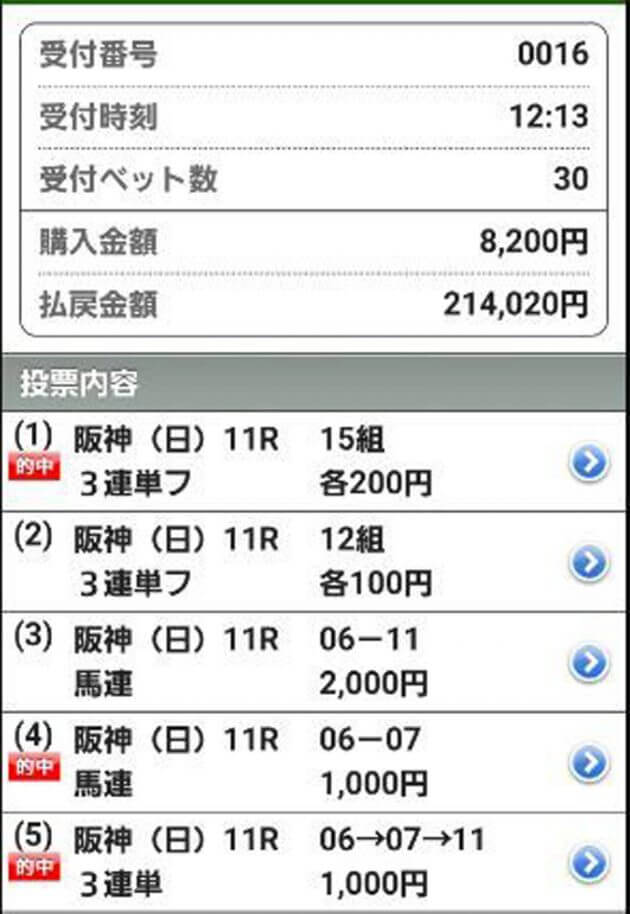This screenshot has height=914, width=630.
Task: Open bet (5) 3連単 06→07→11 details
Action: (589, 862)
